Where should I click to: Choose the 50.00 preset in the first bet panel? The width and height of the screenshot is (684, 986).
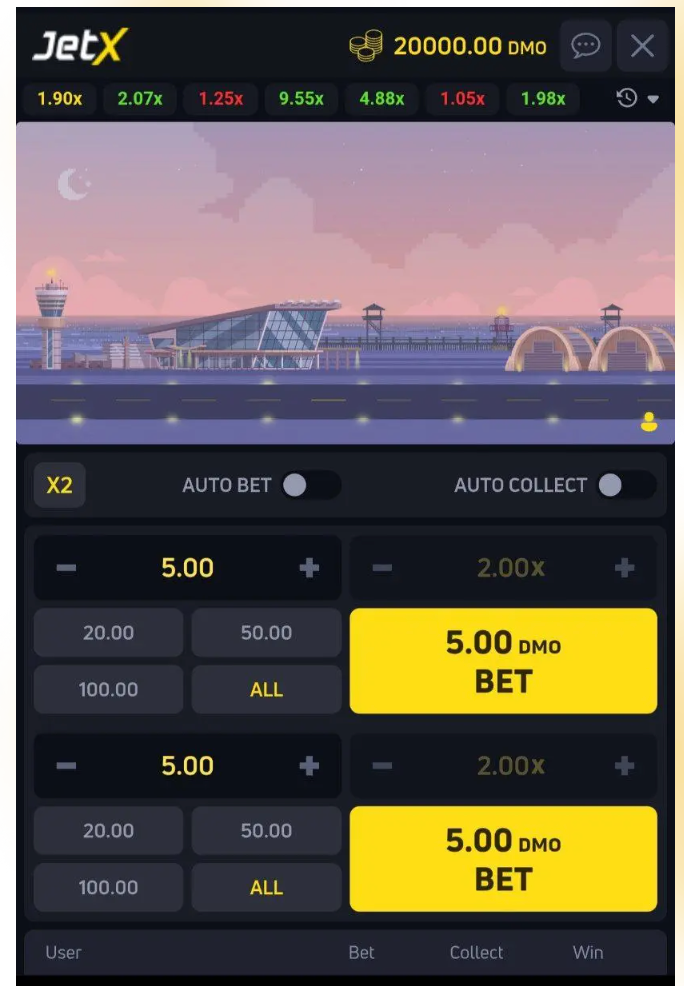click(266, 633)
